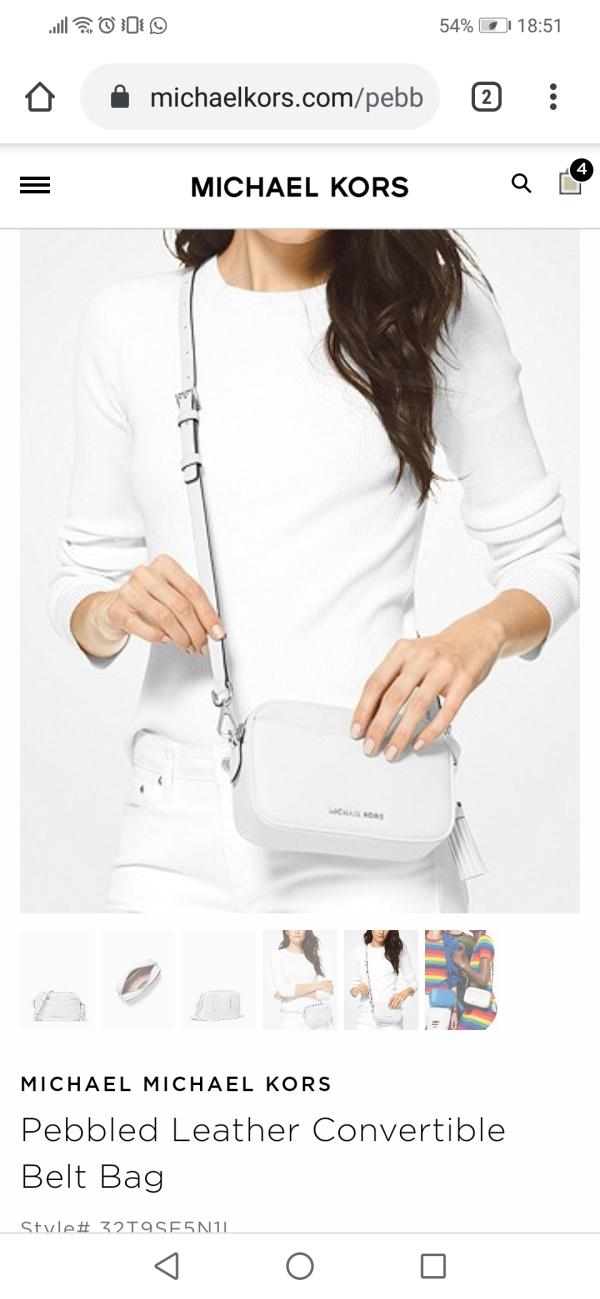Open recent apps from navigation bar
The height and width of the screenshot is (1299, 600).
click(x=433, y=1266)
